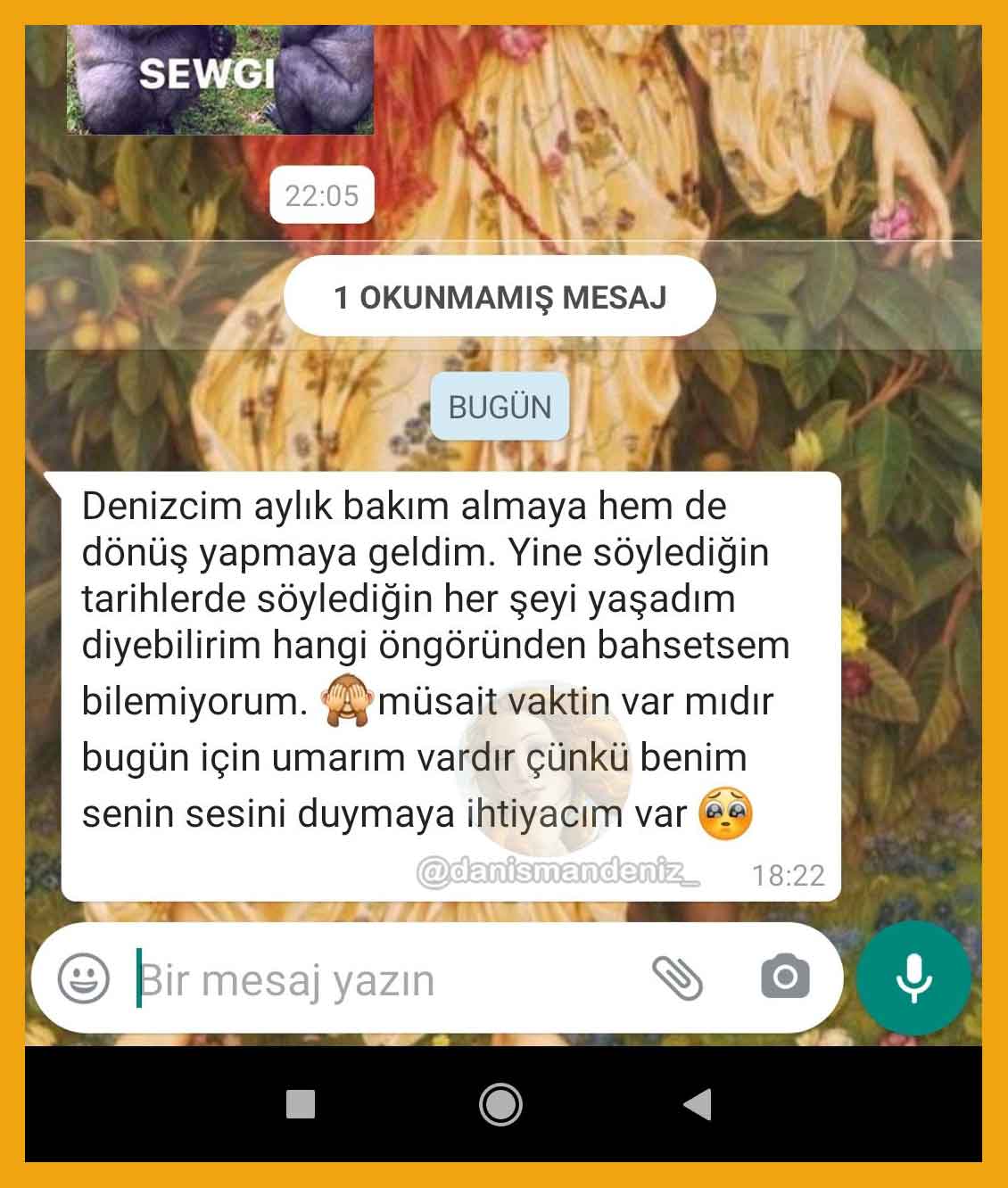Open the SEWGI image sent at 22:05

[220, 80]
